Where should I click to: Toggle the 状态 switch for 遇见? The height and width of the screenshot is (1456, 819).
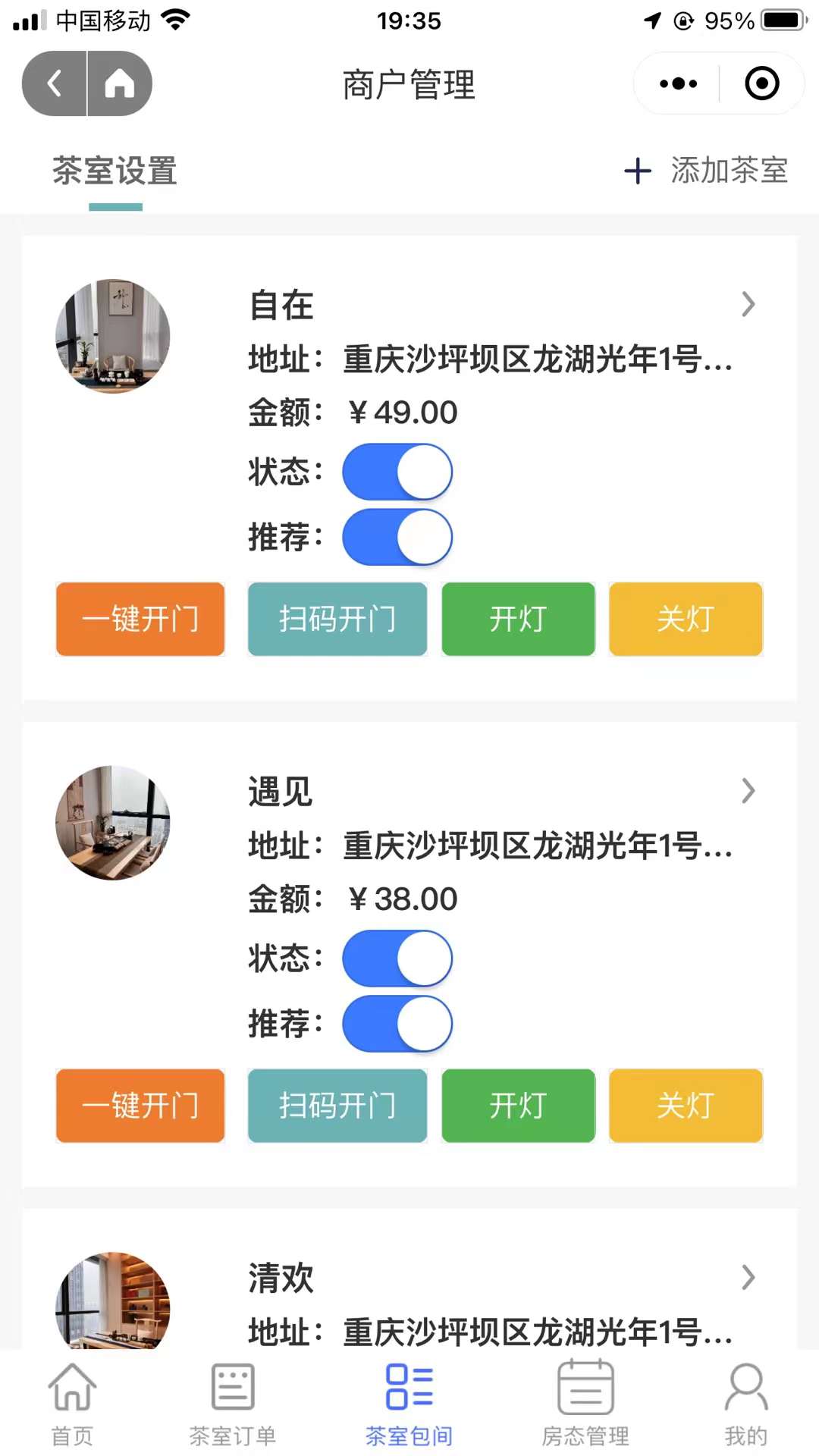(x=397, y=959)
